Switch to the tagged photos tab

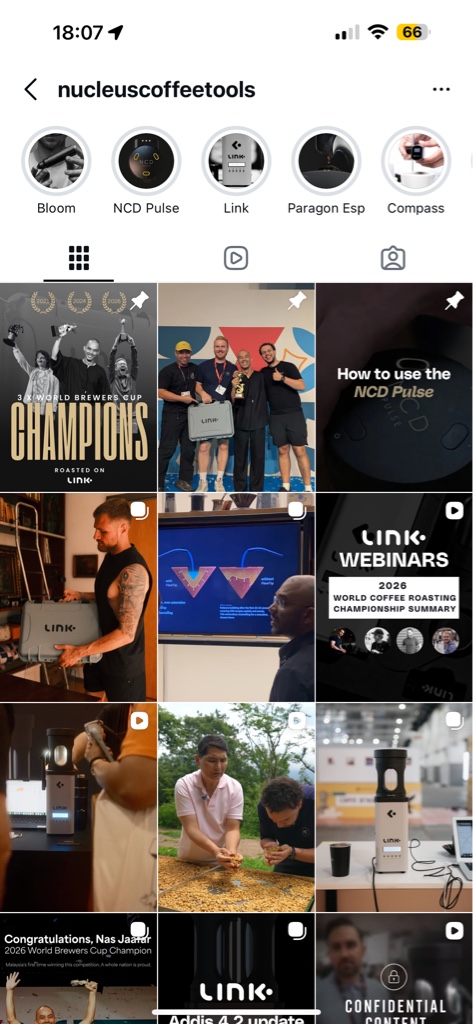(393, 259)
